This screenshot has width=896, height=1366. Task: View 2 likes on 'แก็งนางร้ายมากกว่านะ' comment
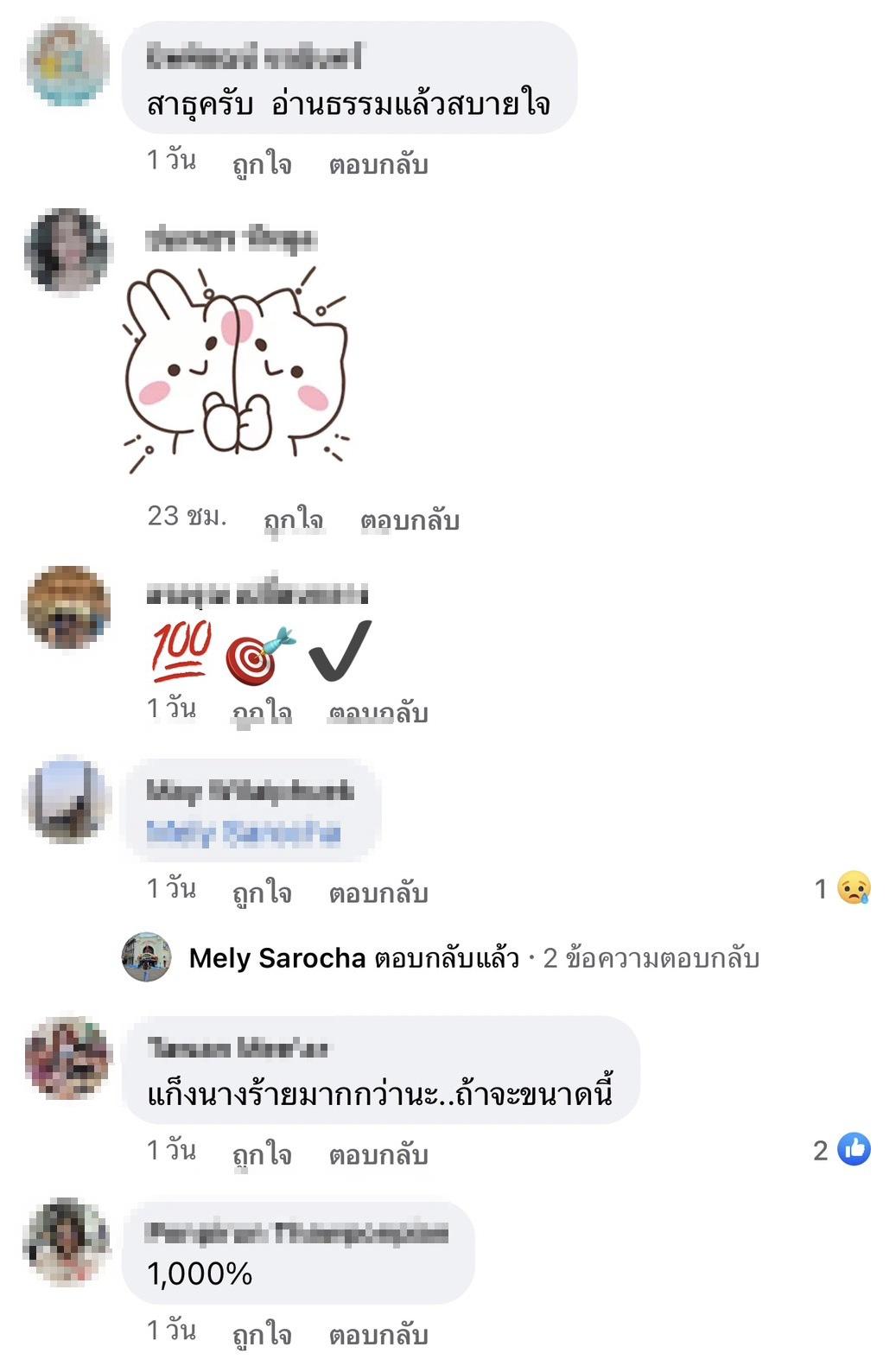842,1150
